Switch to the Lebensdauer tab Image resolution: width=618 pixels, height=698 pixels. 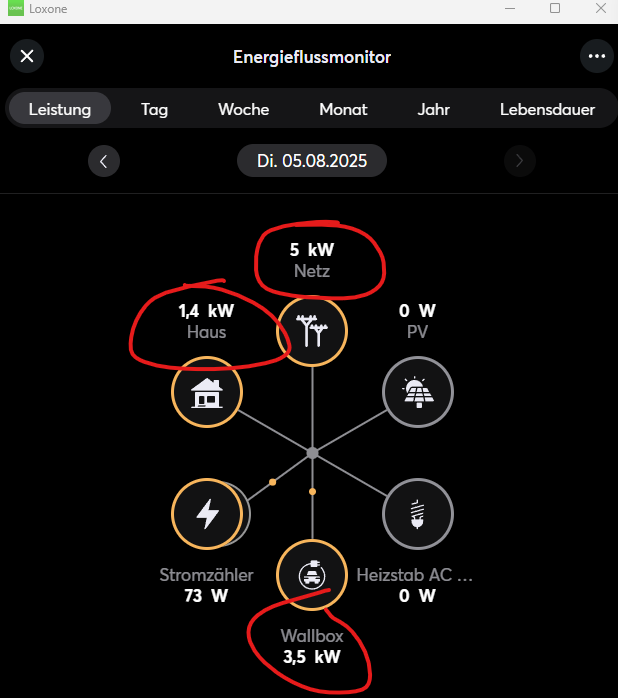coord(547,109)
